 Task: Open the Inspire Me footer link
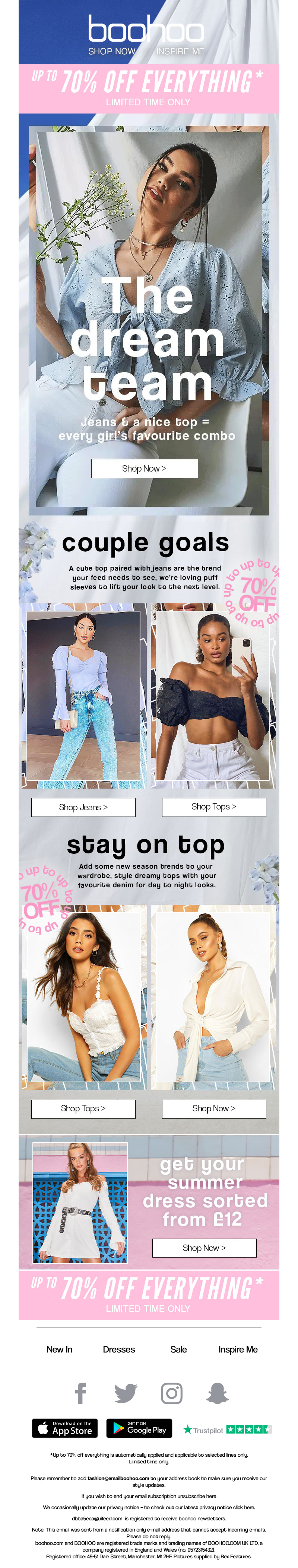click(x=238, y=1350)
